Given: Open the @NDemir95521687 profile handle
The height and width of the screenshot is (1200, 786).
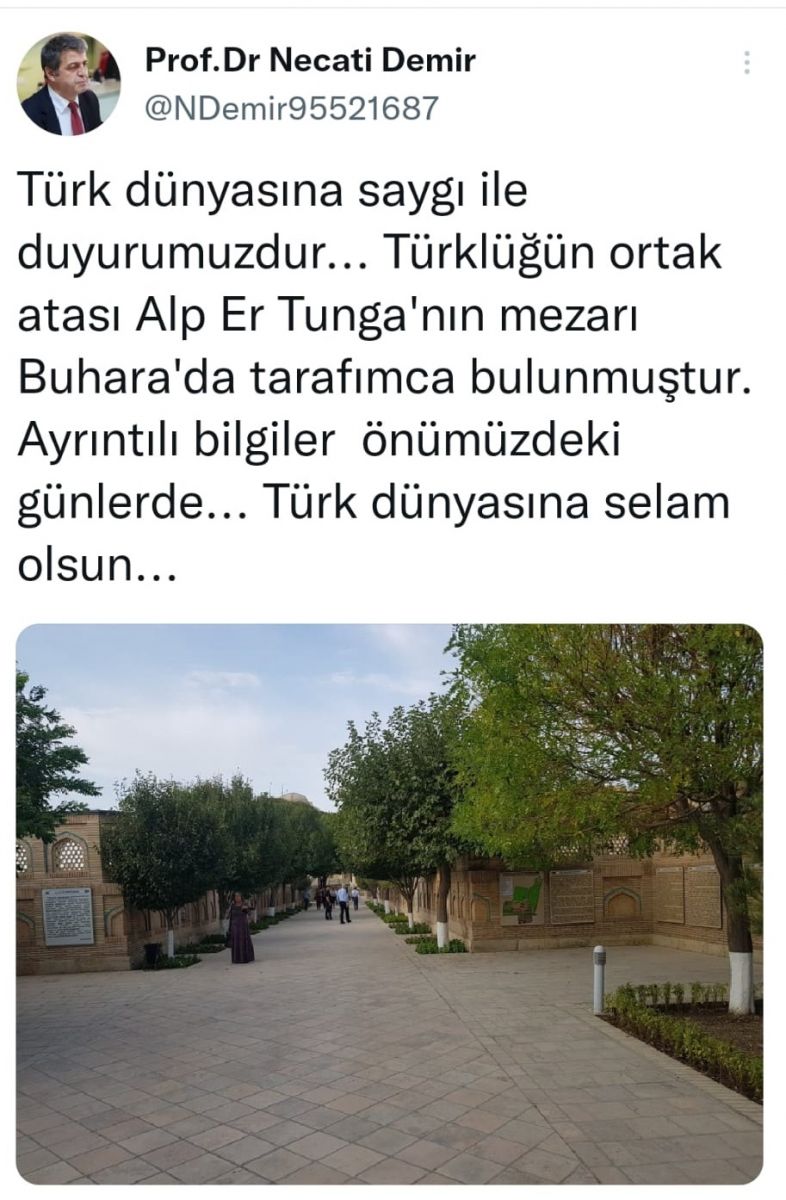Looking at the screenshot, I should pyautogui.click(x=291, y=108).
